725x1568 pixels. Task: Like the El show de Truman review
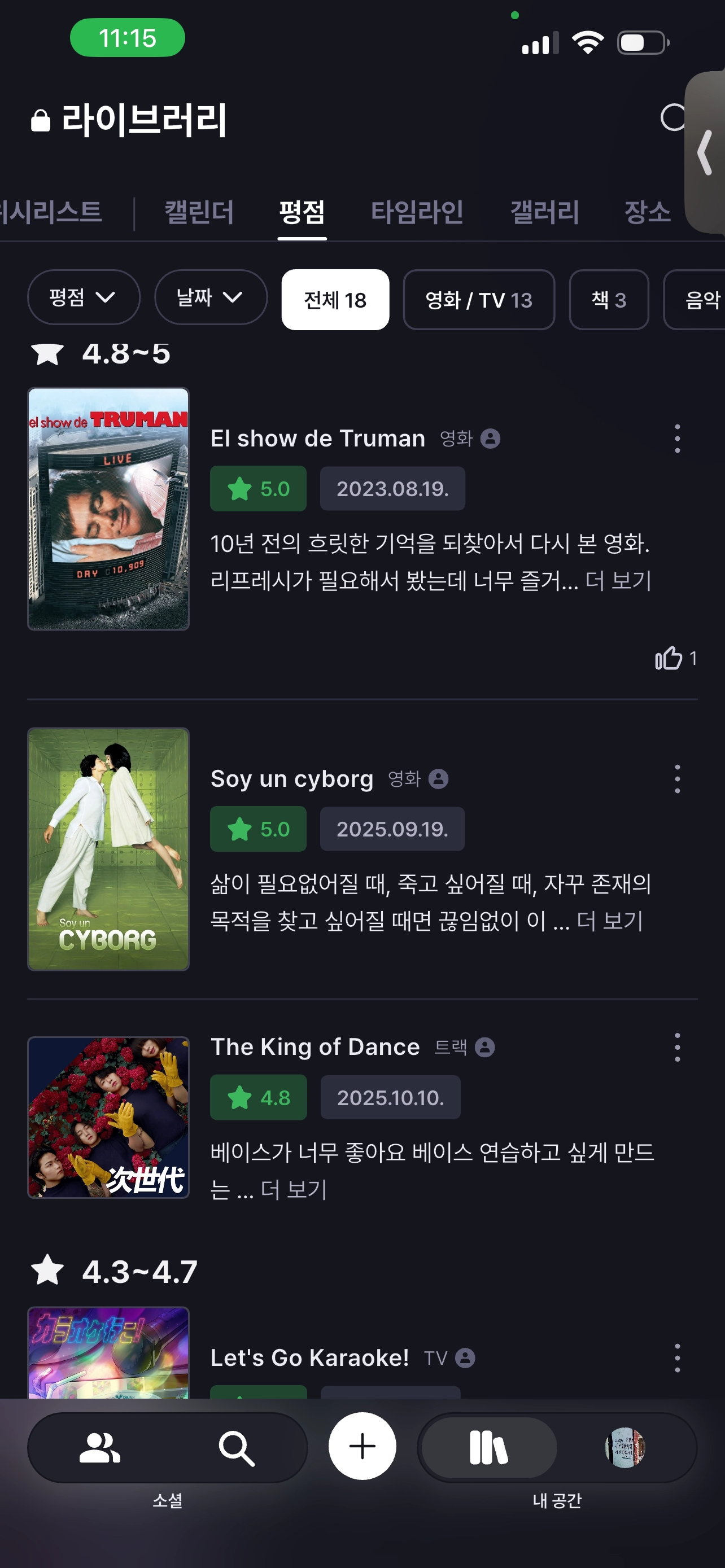pos(669,658)
